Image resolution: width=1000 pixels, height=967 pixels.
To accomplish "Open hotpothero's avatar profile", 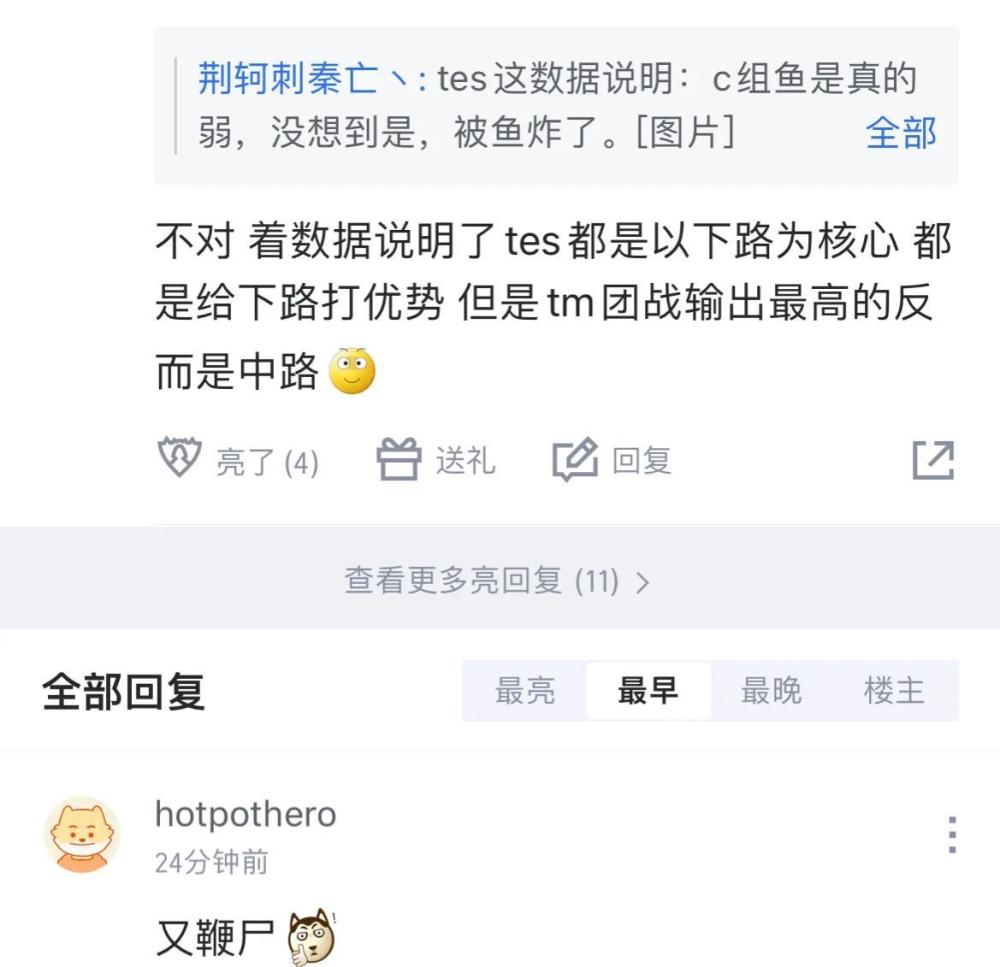I will coord(82,834).
